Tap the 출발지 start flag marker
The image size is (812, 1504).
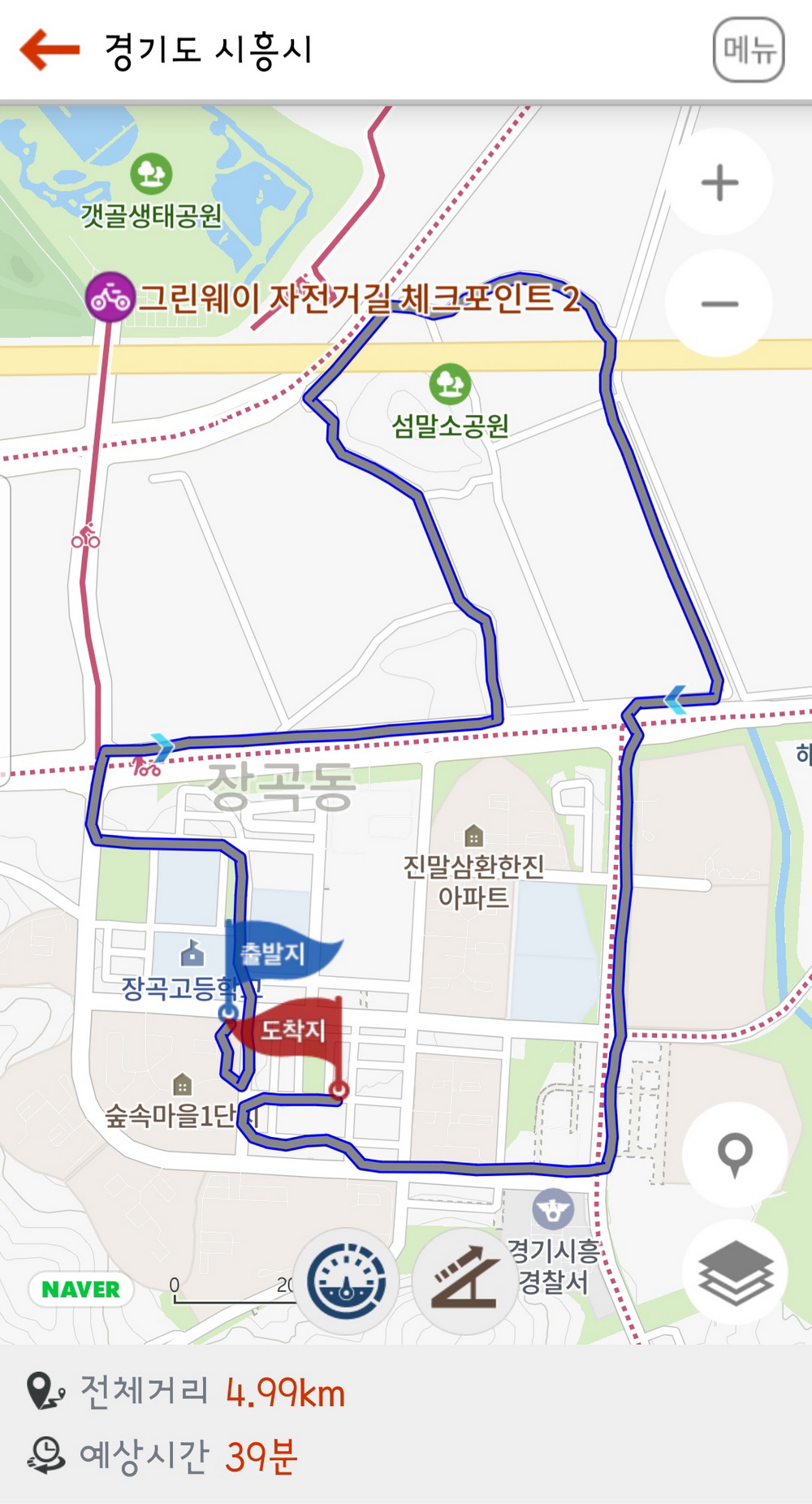(x=280, y=952)
